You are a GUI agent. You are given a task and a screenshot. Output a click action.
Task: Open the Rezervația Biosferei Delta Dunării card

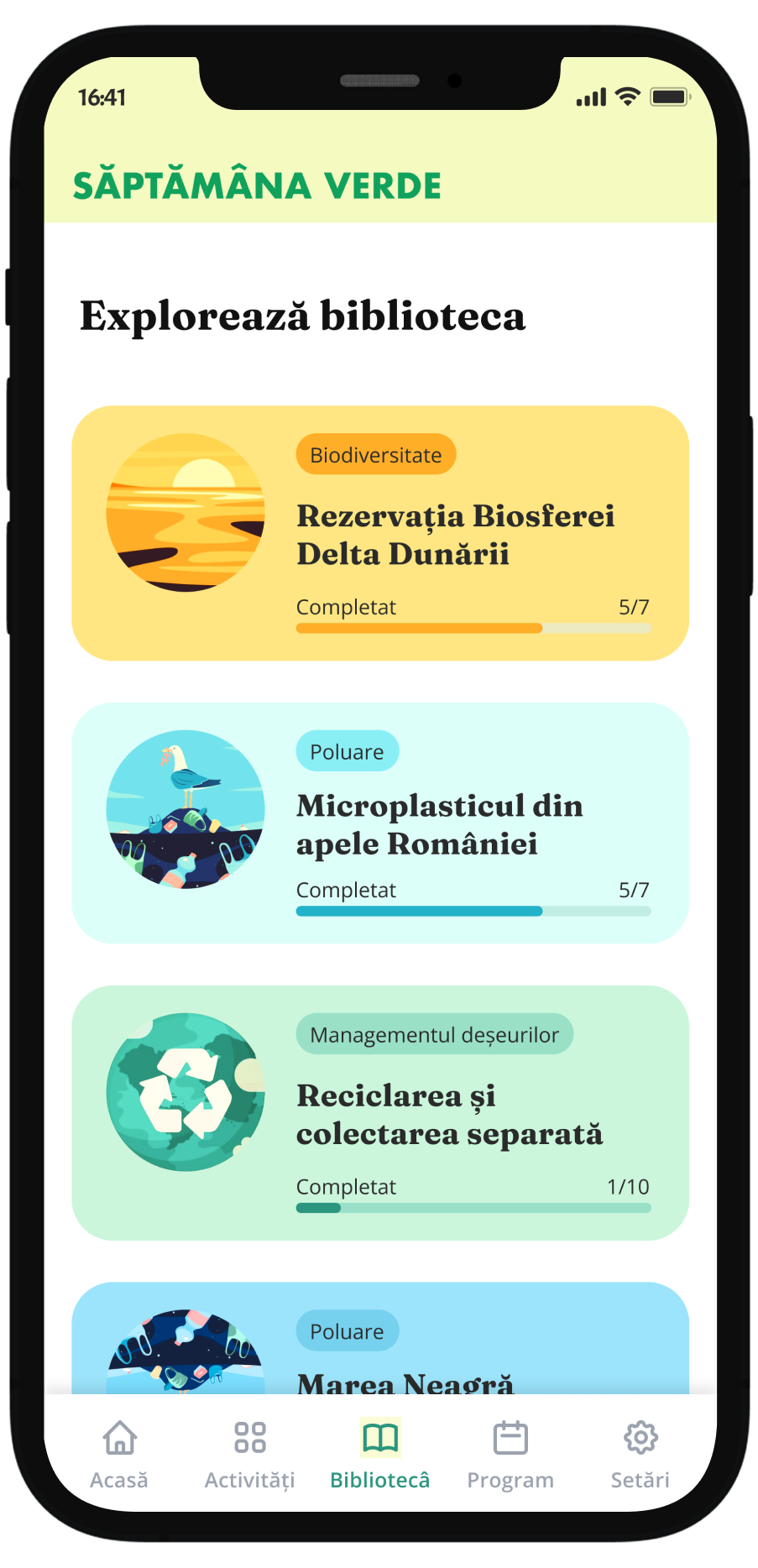pyautogui.click(x=379, y=533)
